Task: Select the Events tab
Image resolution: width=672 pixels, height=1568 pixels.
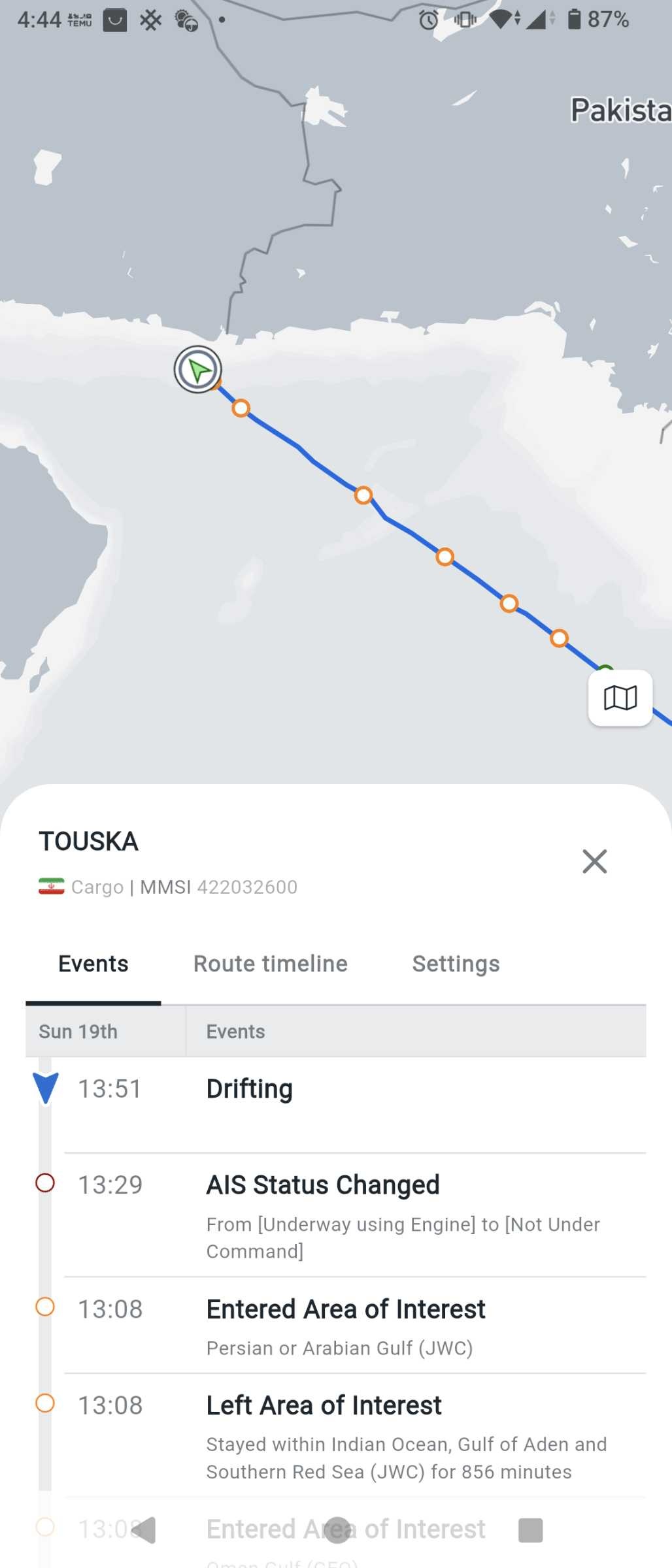Action: point(93,964)
